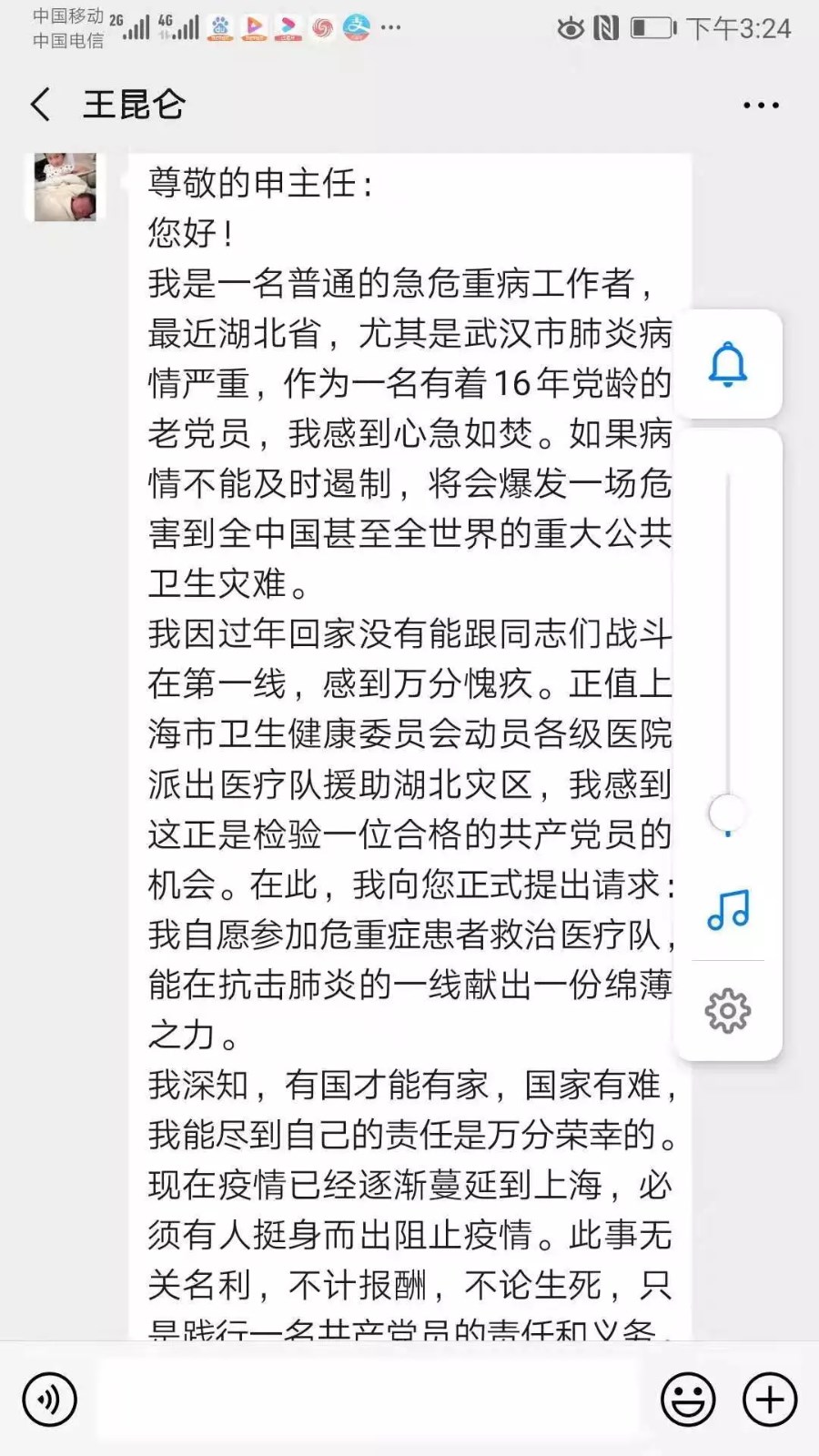Open the plus attachments menu
Image resolution: width=819 pixels, height=1456 pixels.
click(x=770, y=1400)
